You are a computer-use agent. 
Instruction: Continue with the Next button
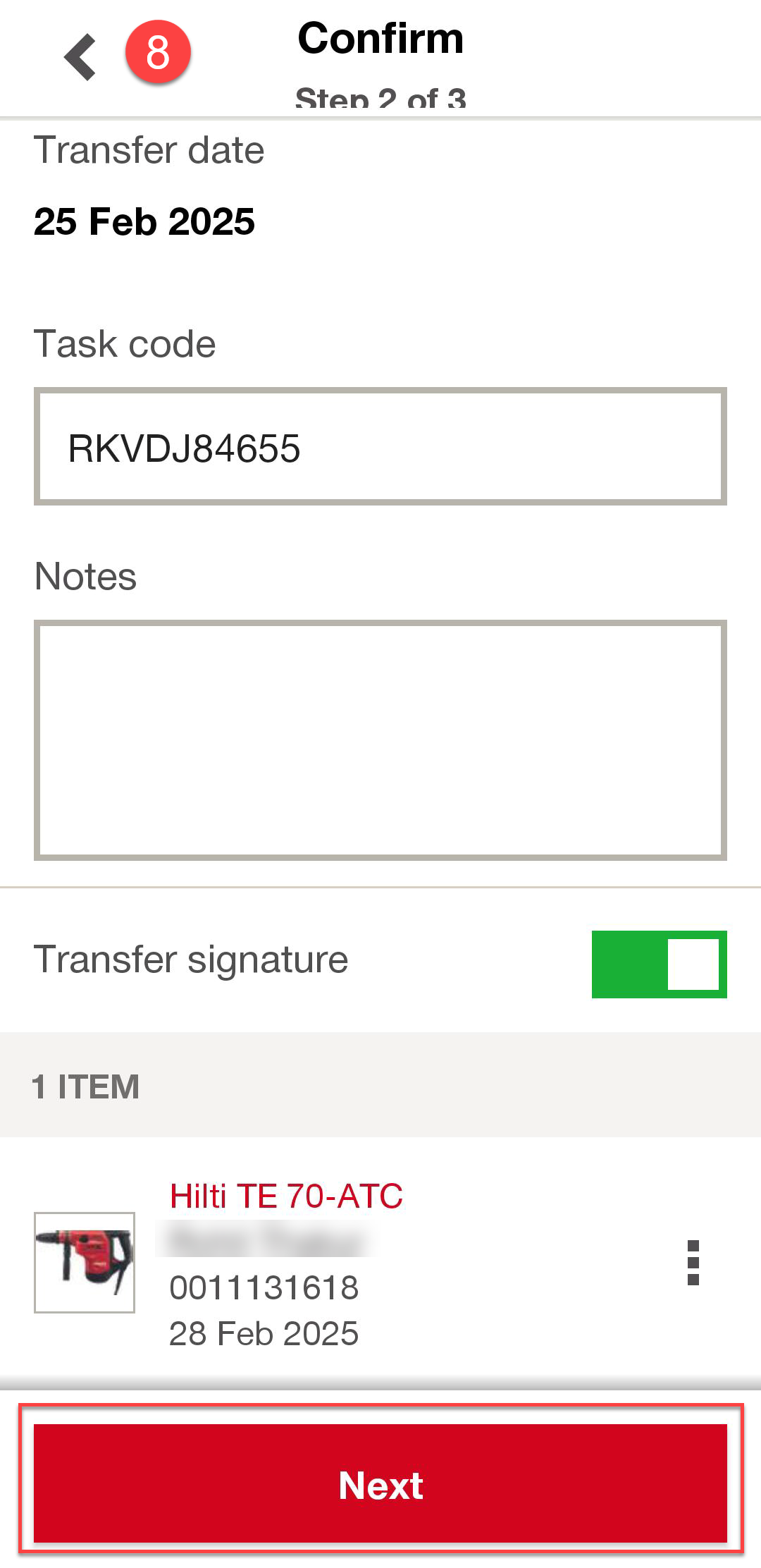[380, 1483]
